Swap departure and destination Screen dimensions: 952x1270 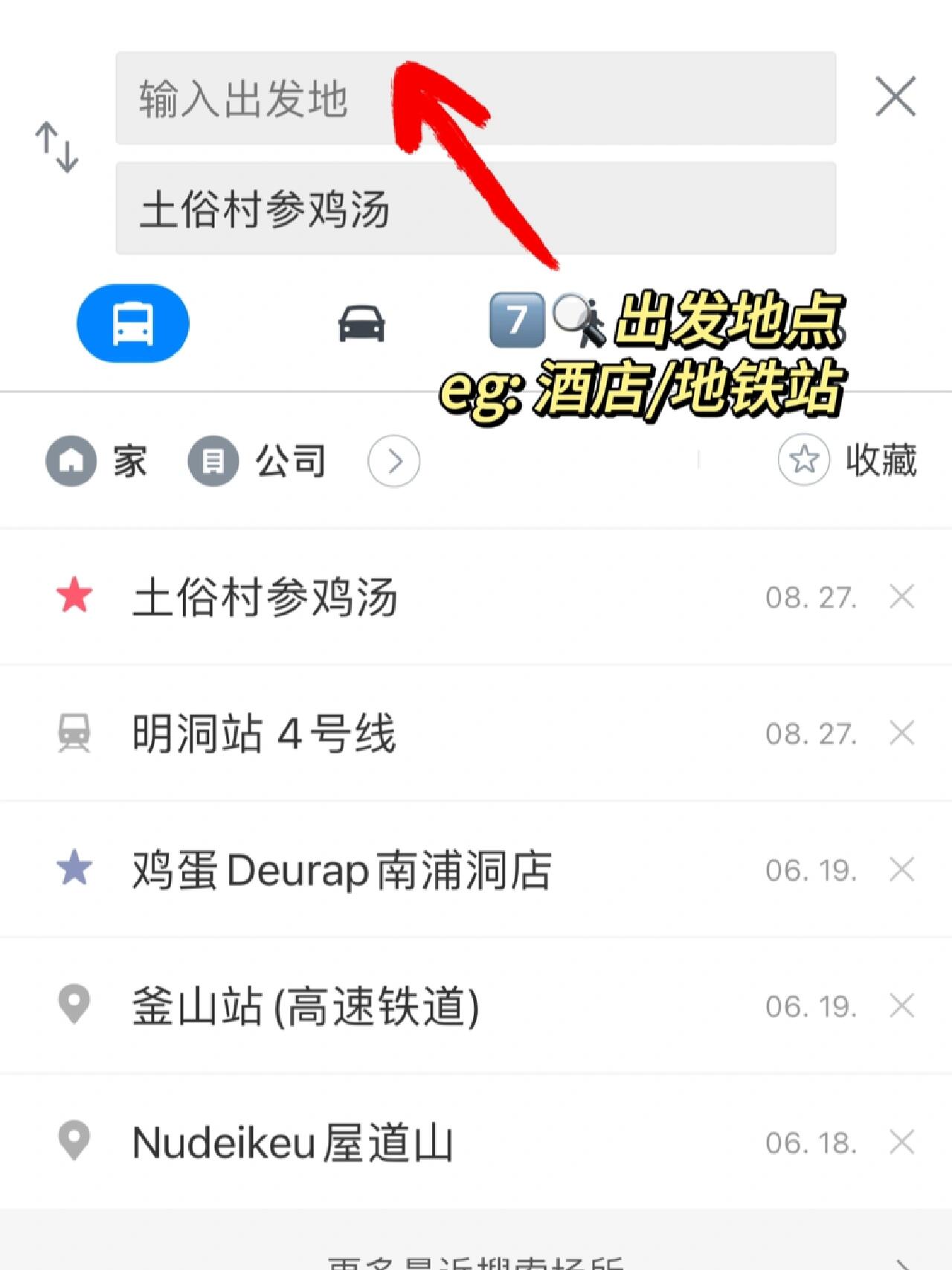point(57,147)
